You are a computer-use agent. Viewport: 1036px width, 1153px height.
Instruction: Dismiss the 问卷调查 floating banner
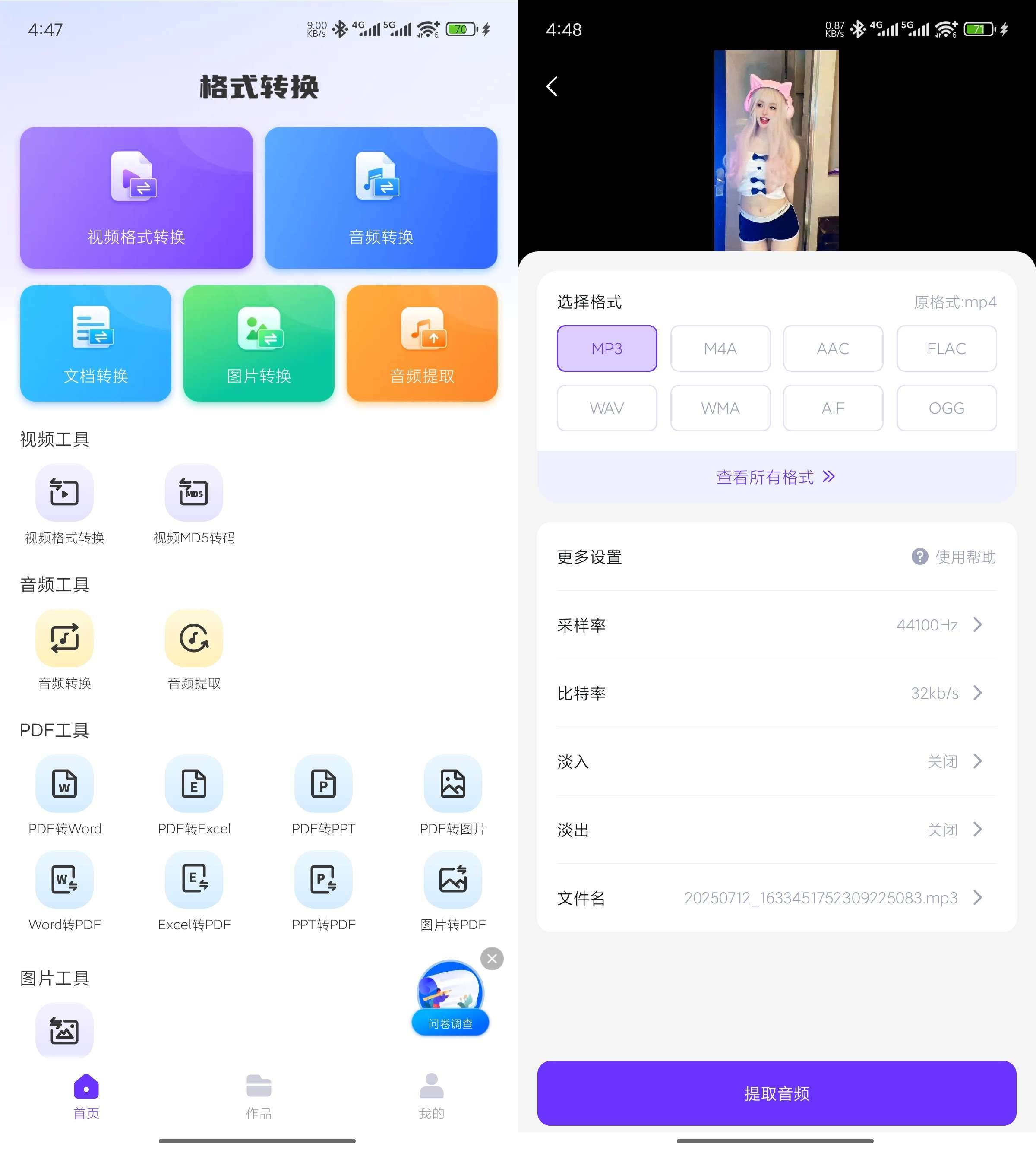[492, 959]
